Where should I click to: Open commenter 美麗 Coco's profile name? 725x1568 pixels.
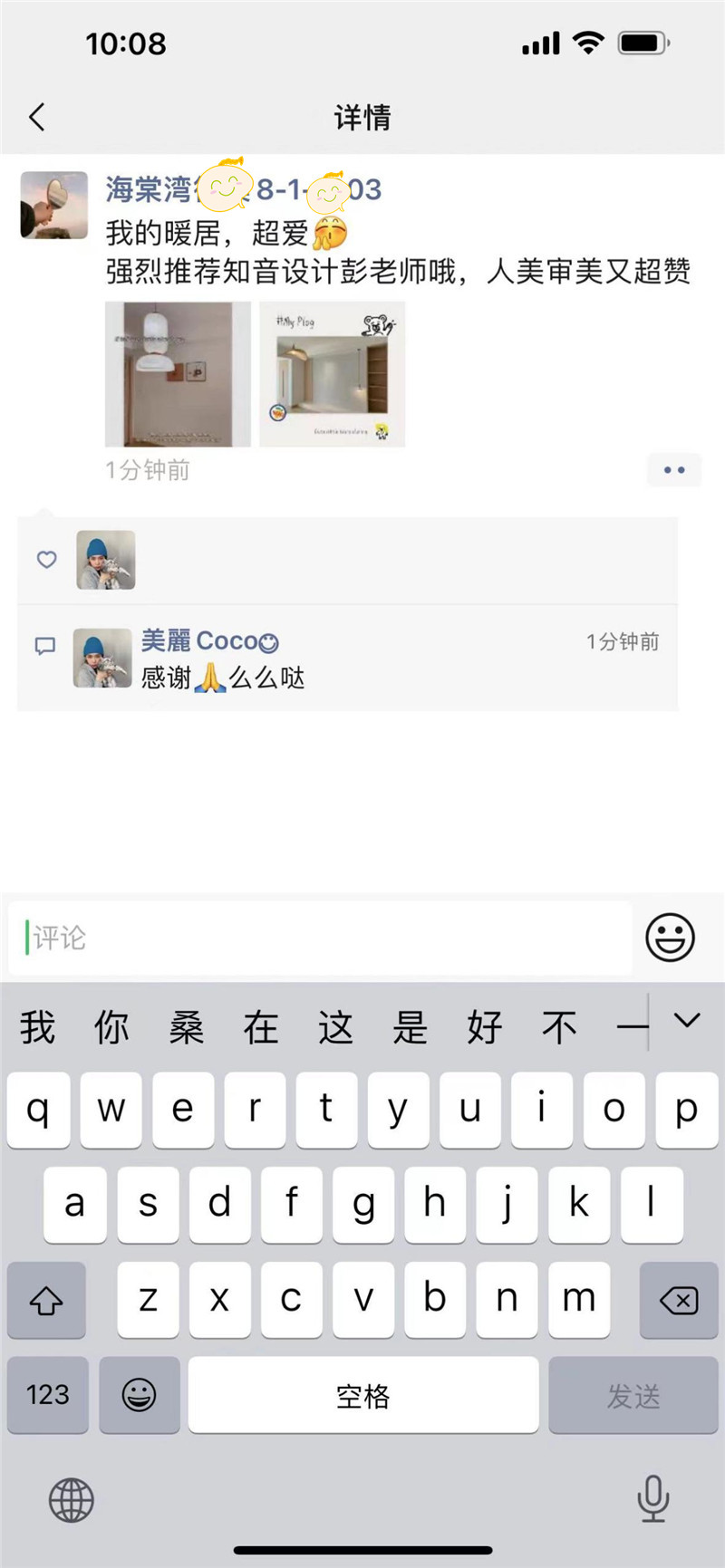click(x=208, y=641)
